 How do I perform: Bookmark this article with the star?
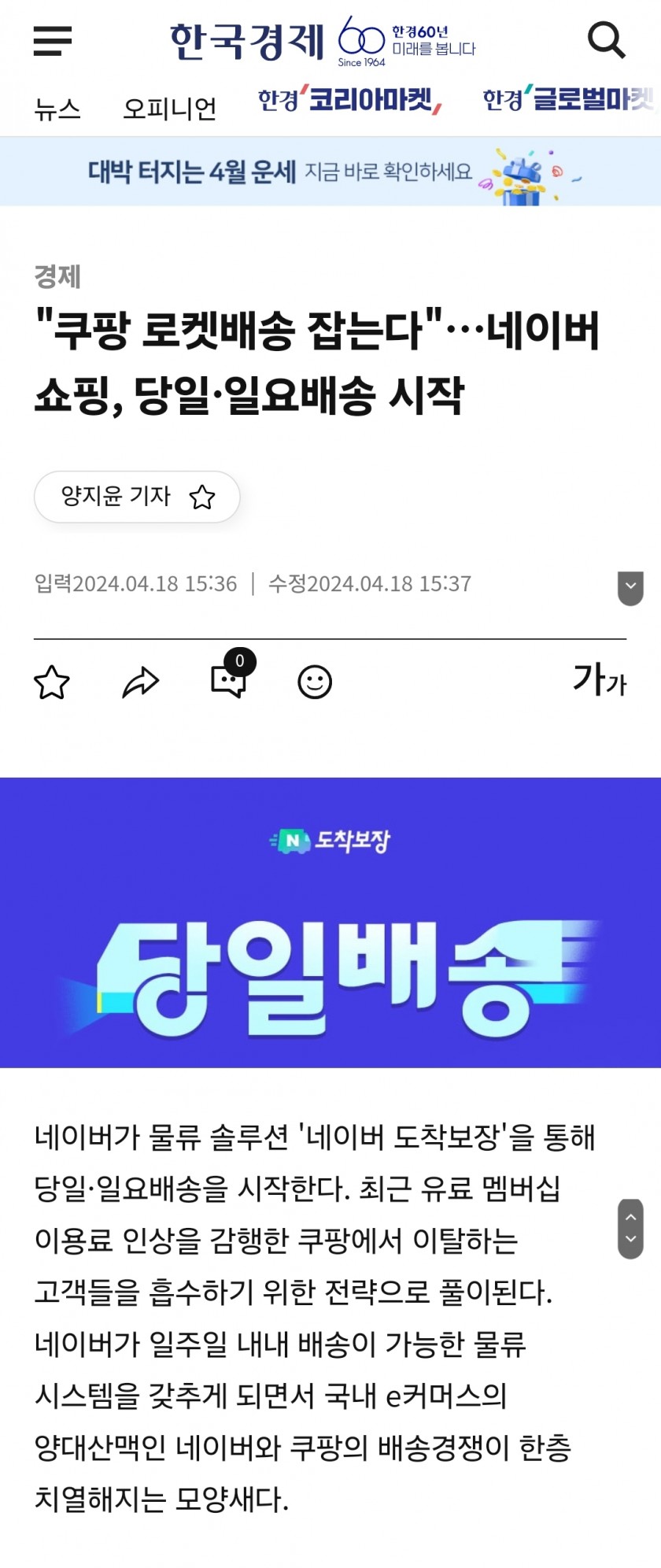point(52,682)
